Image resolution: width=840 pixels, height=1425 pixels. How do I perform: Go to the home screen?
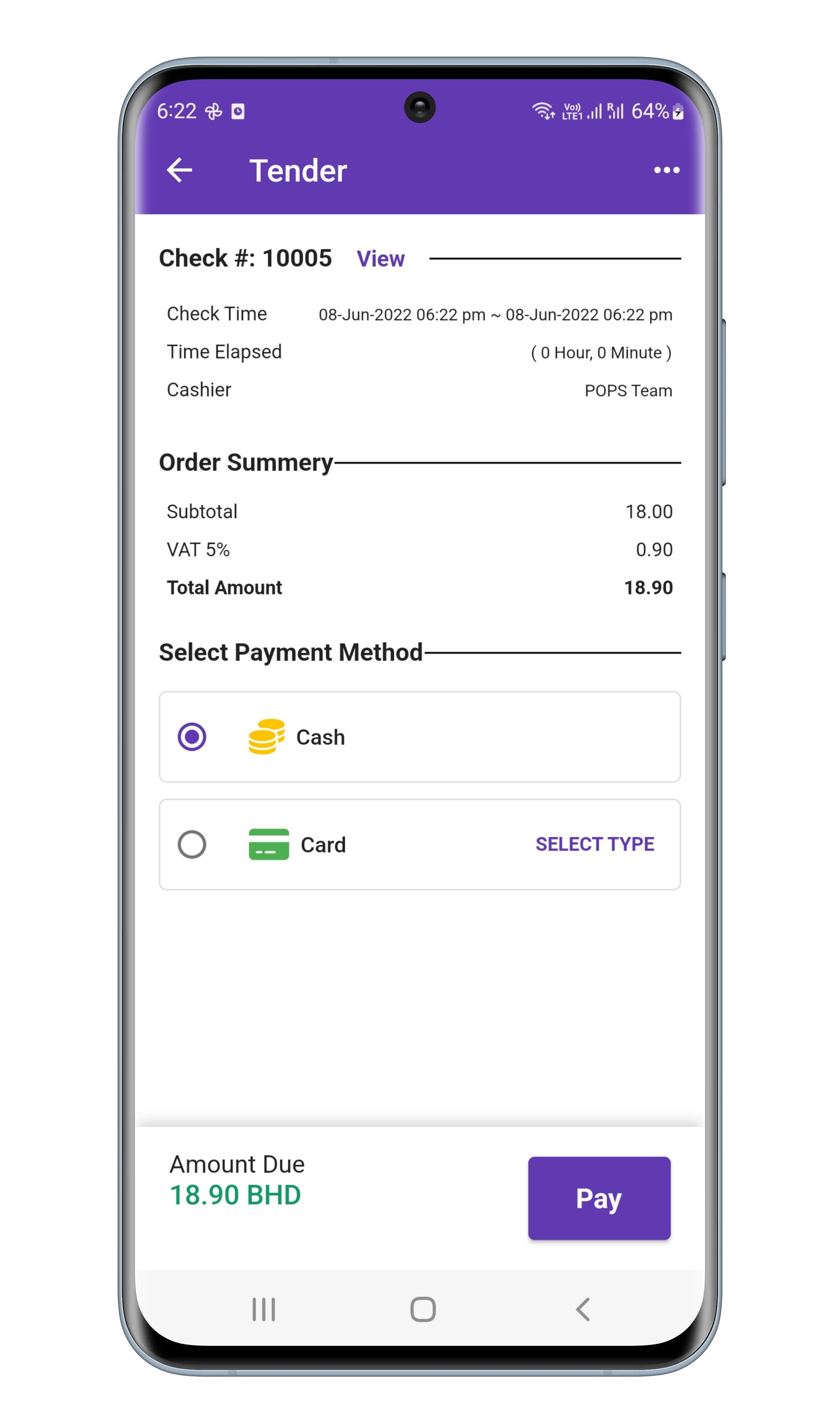pos(423,1309)
